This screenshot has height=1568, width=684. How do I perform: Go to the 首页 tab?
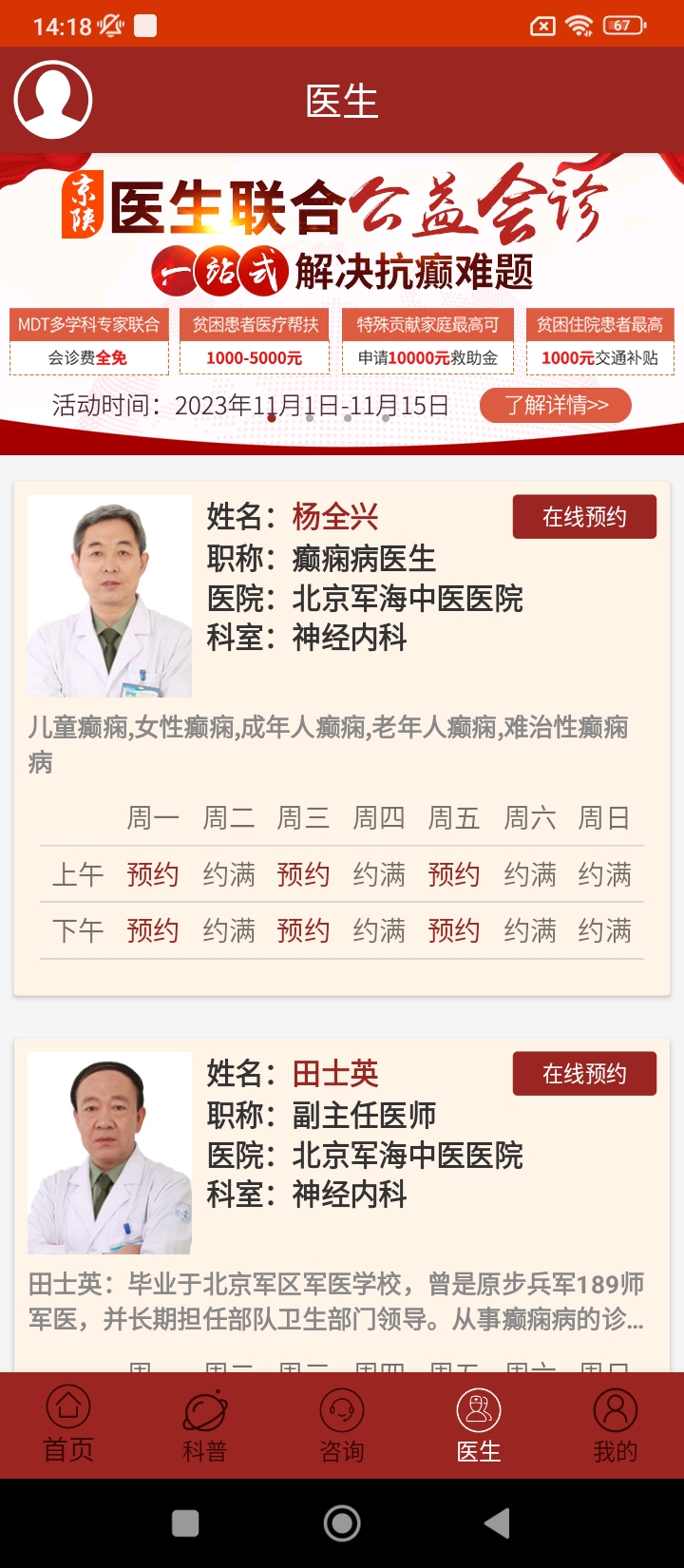click(68, 1425)
